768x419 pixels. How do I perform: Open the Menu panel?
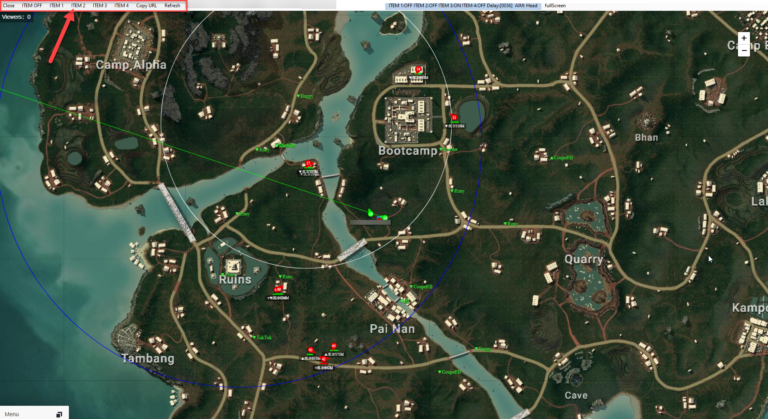click(12, 413)
